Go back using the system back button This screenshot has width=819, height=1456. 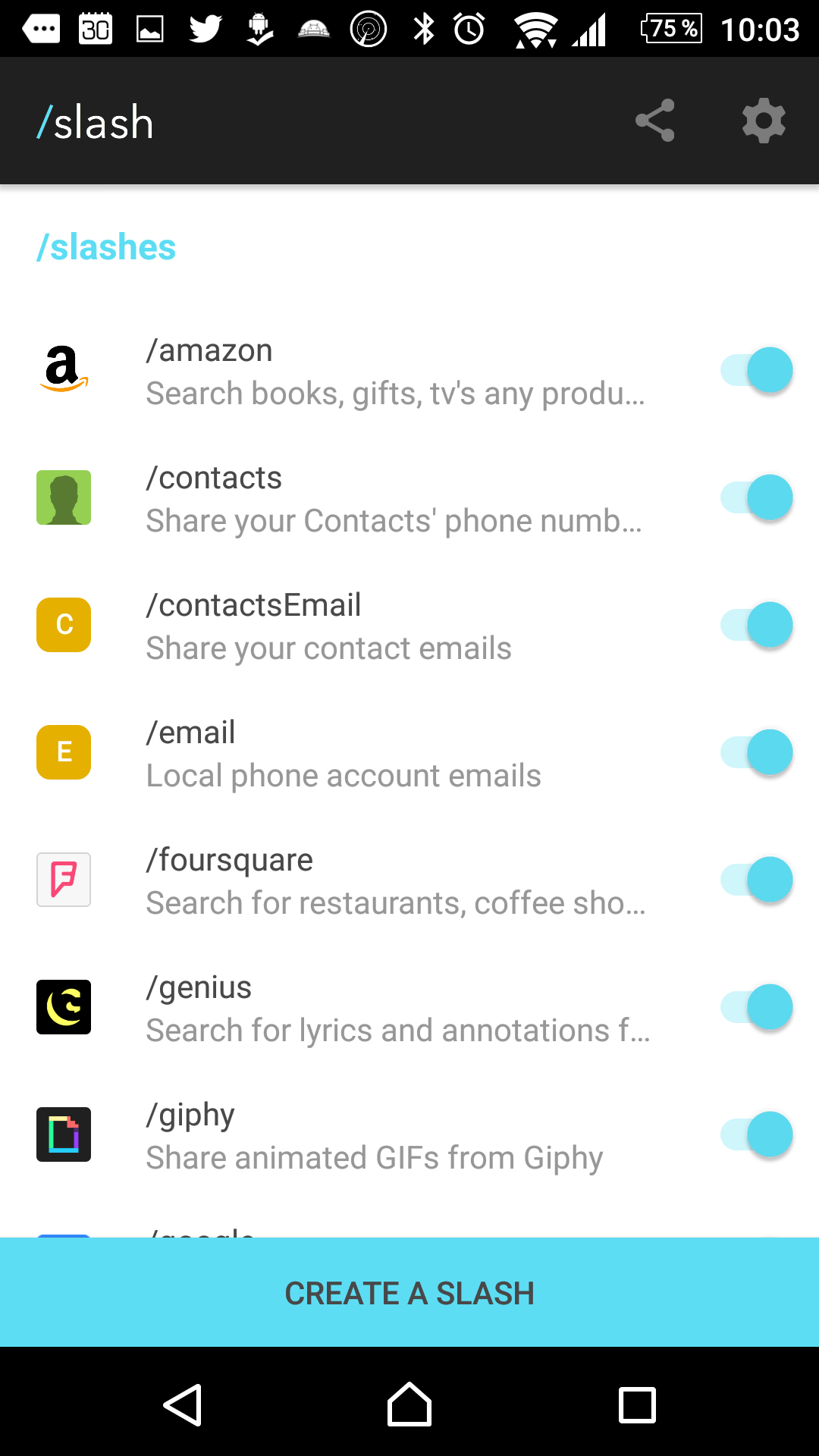(182, 1404)
